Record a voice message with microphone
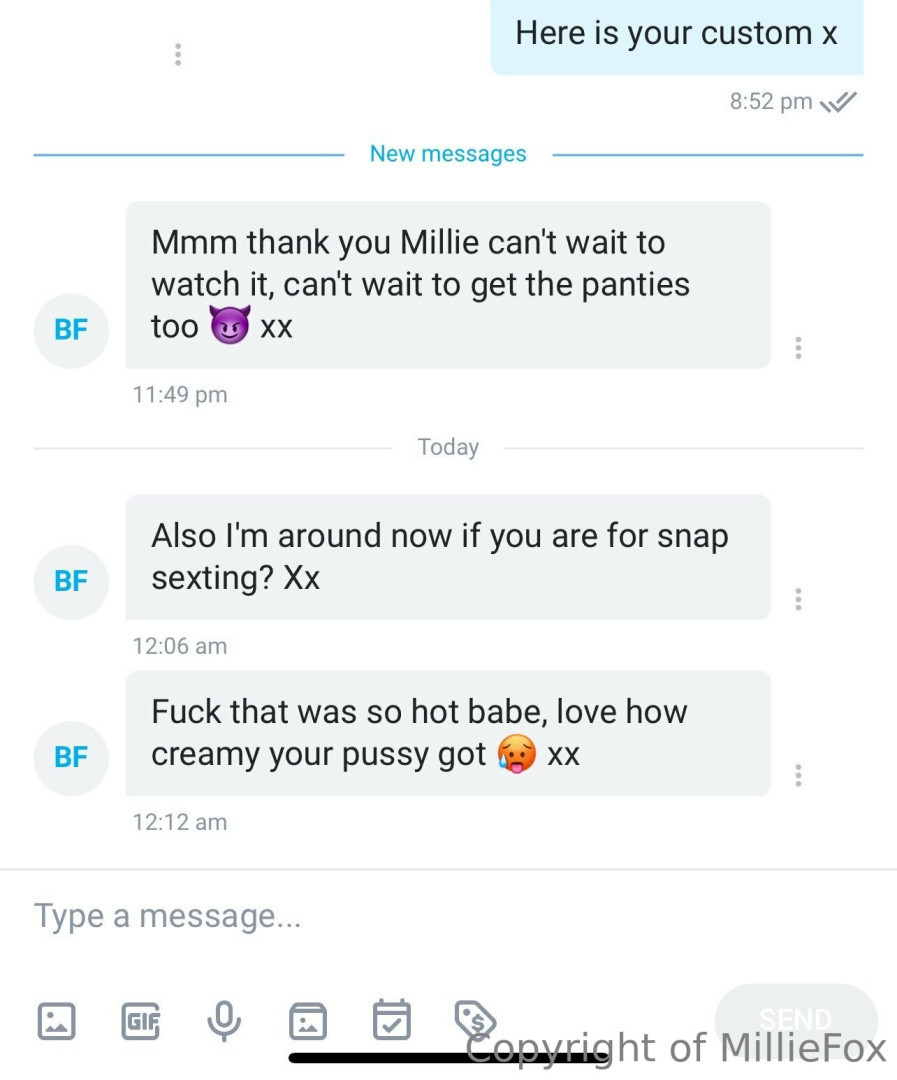Screen dimensions: 897x1080 pos(224,1020)
